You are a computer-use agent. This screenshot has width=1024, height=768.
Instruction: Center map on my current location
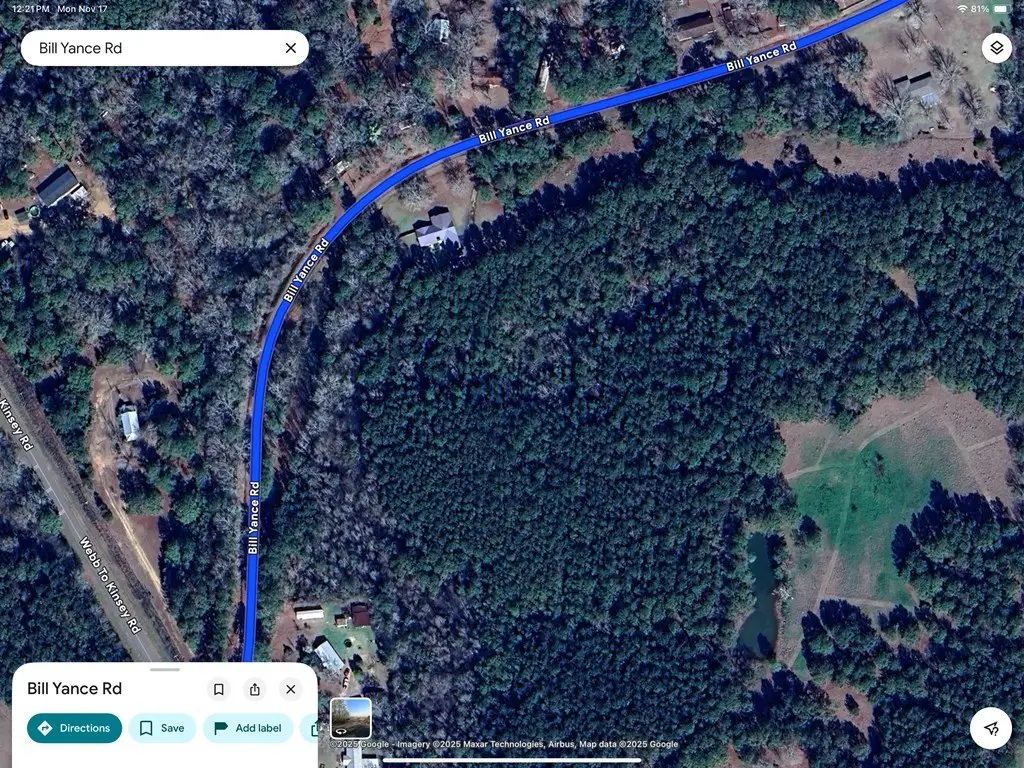pyautogui.click(x=990, y=728)
